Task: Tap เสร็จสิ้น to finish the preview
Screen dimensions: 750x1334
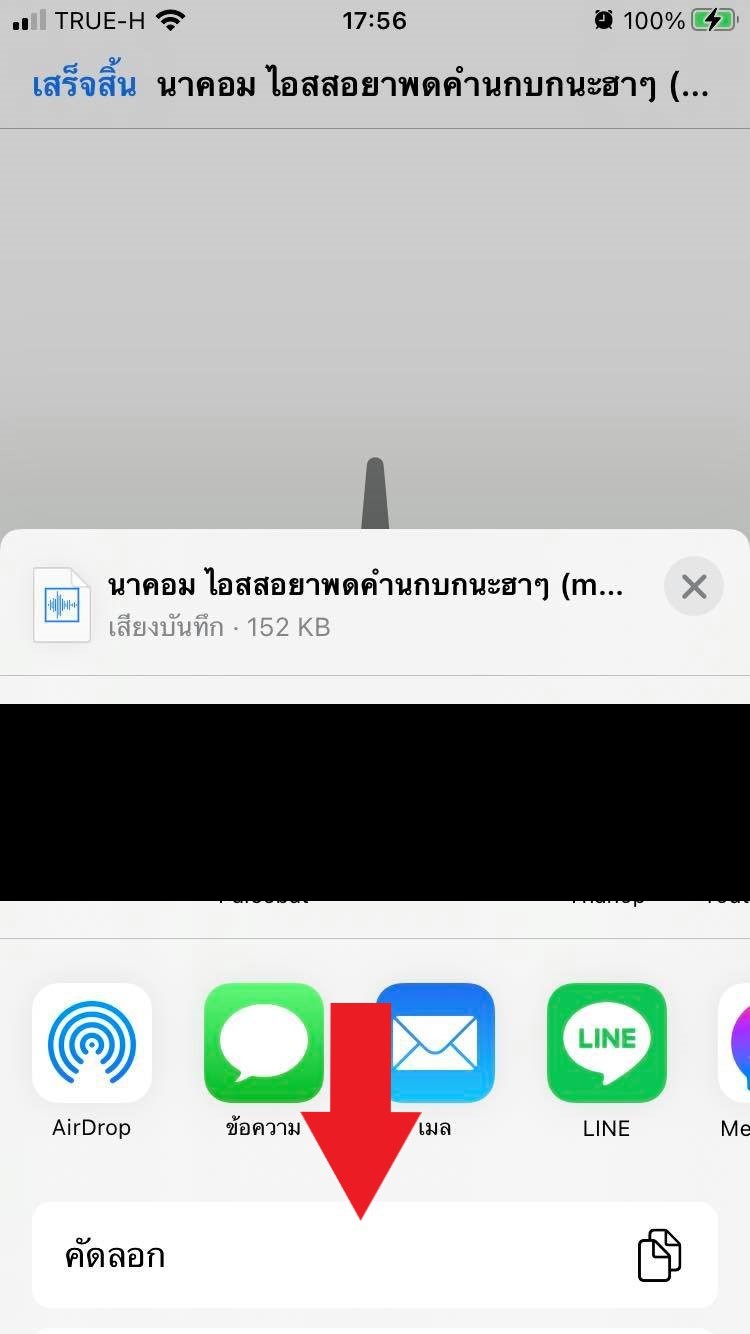Action: (84, 86)
